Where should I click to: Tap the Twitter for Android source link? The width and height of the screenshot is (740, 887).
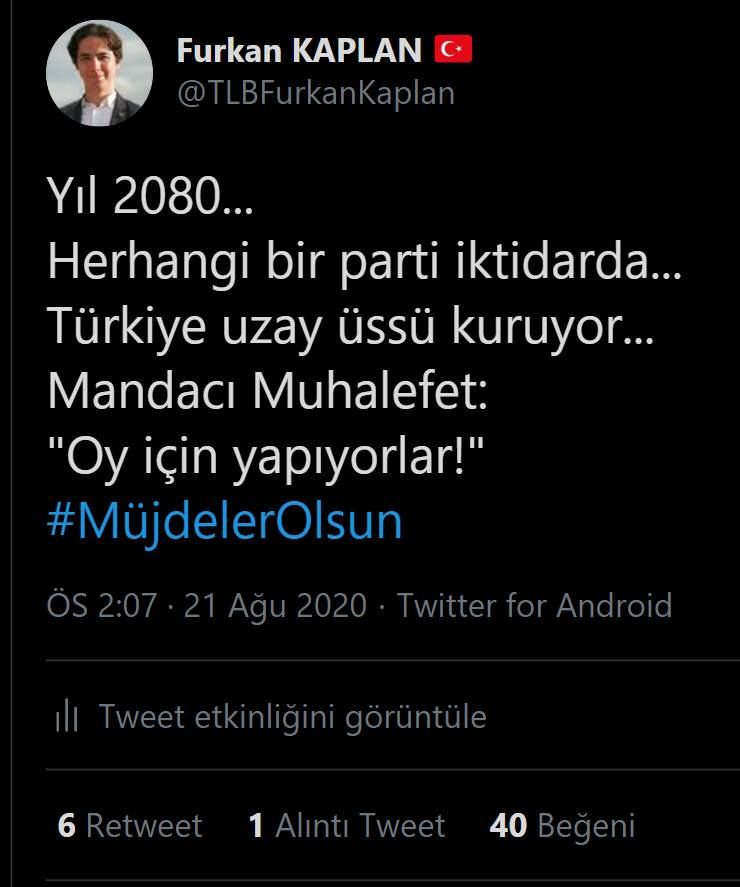534,606
